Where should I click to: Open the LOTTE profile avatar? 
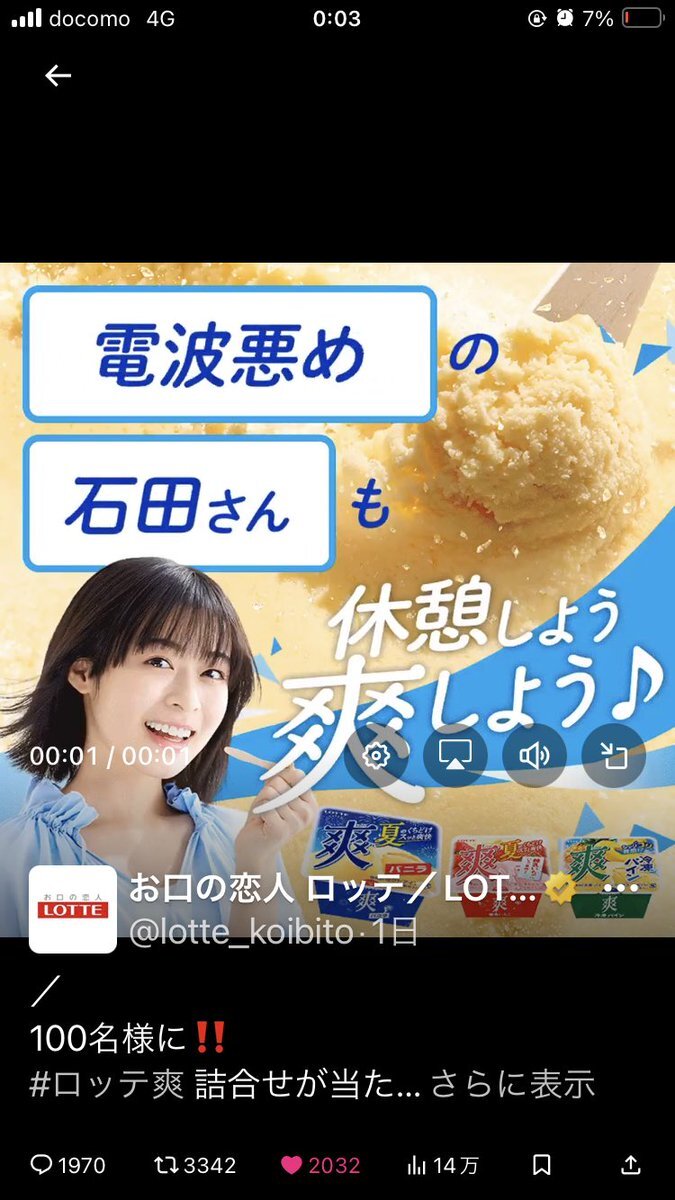[72, 909]
